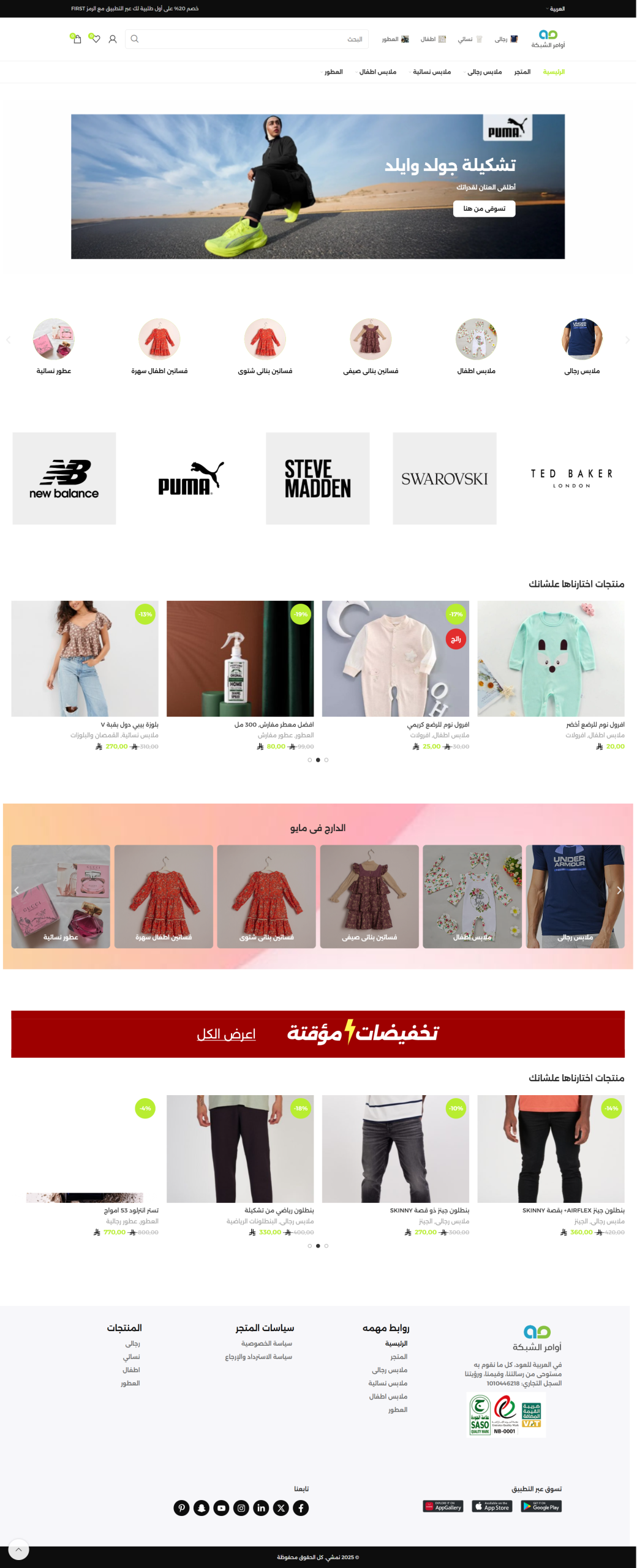Open the Swarovski brand tile
Image resolution: width=637 pixels, height=1568 pixels.
tap(444, 478)
